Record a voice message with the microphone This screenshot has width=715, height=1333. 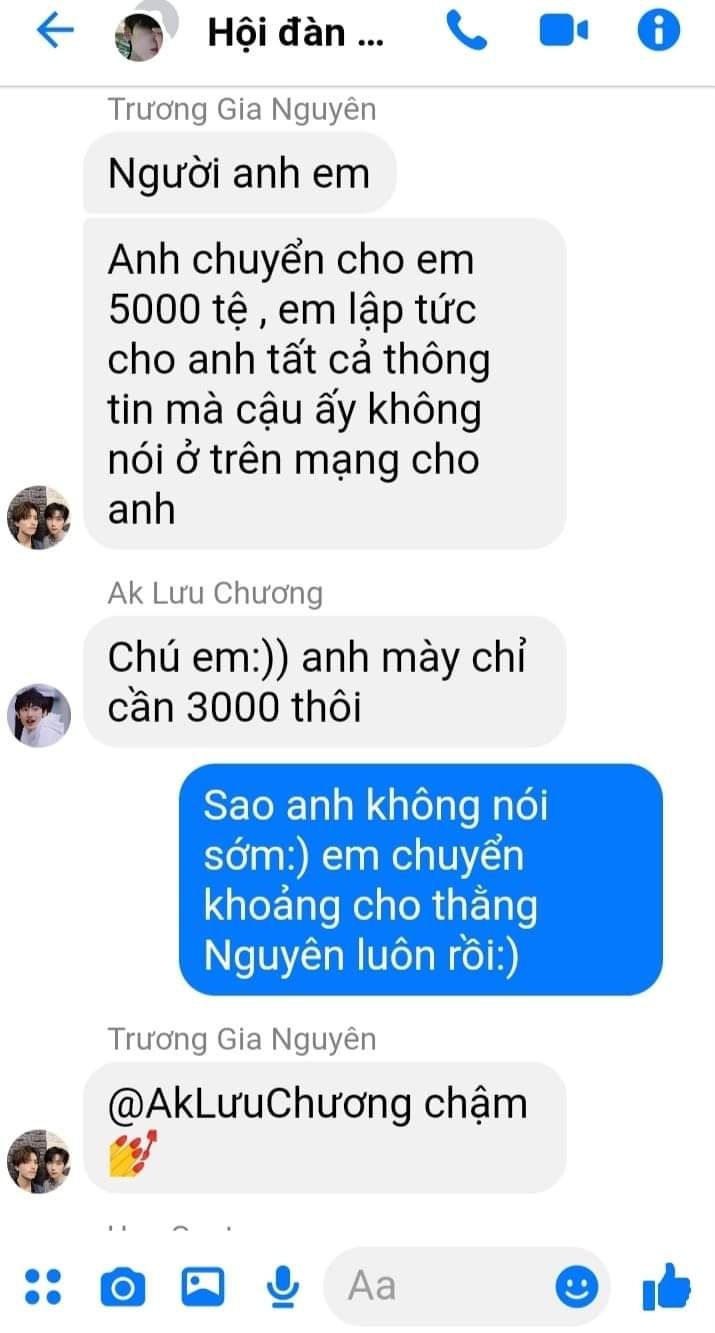pyautogui.click(x=285, y=1286)
